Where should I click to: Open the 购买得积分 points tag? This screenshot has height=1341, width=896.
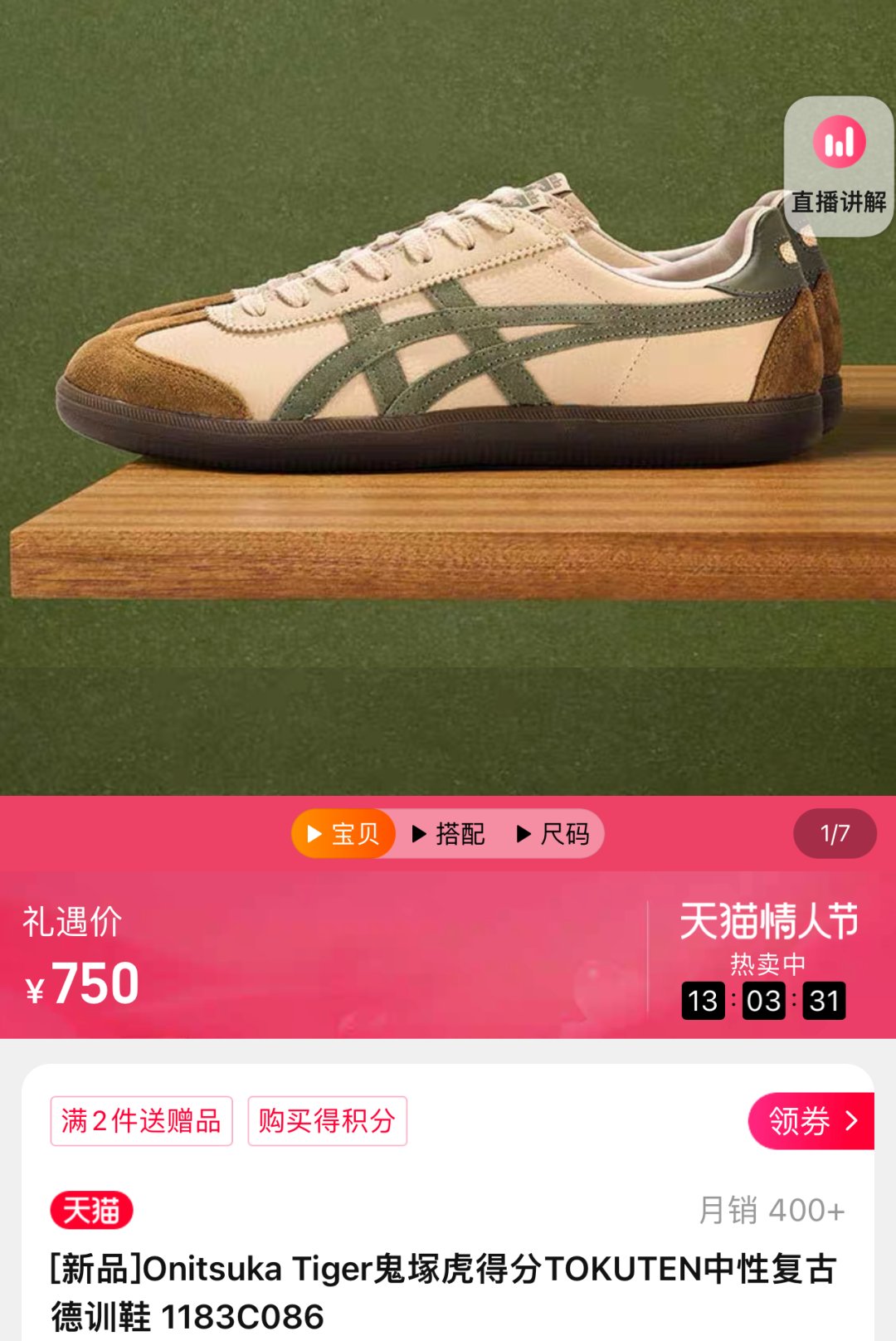[327, 1121]
